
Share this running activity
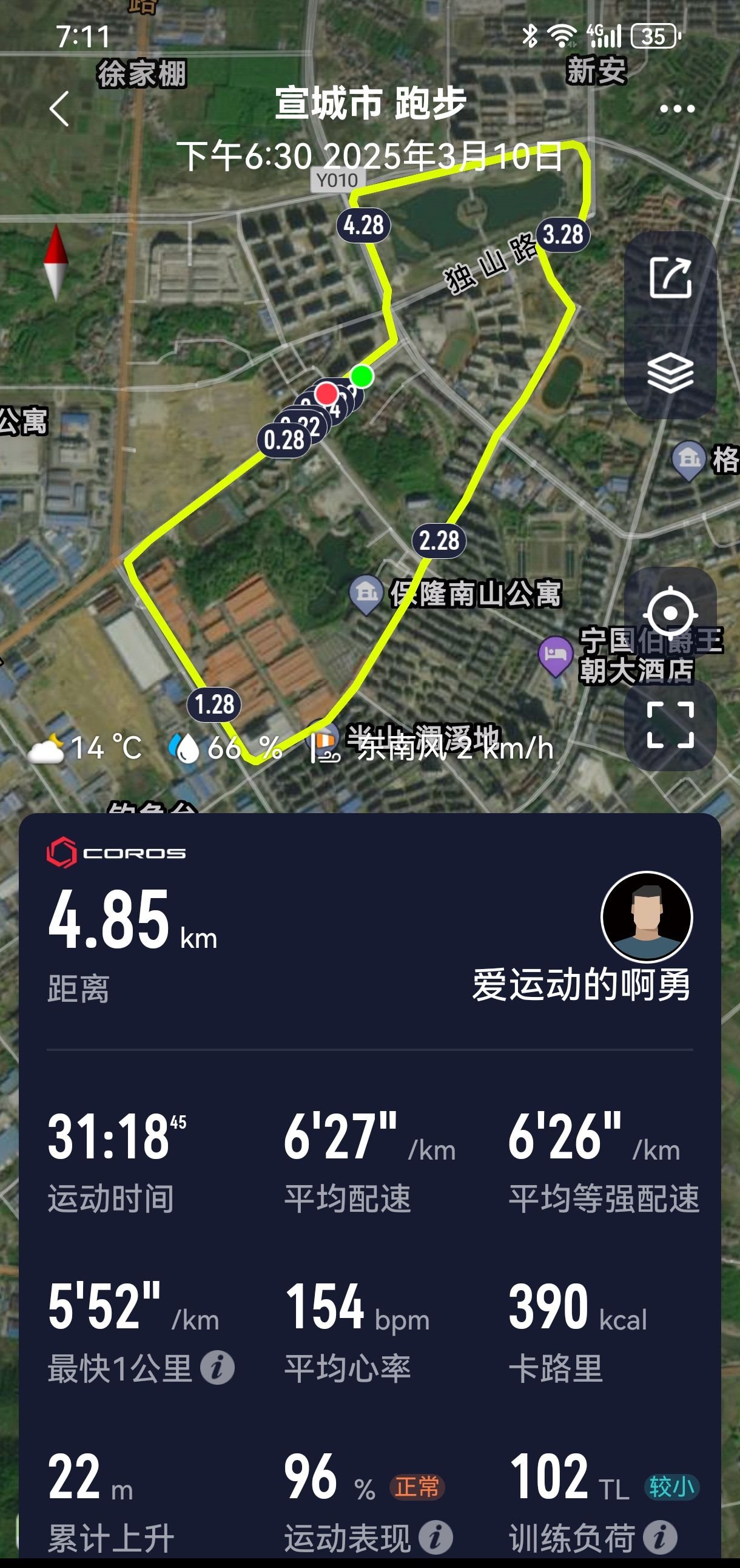[670, 278]
